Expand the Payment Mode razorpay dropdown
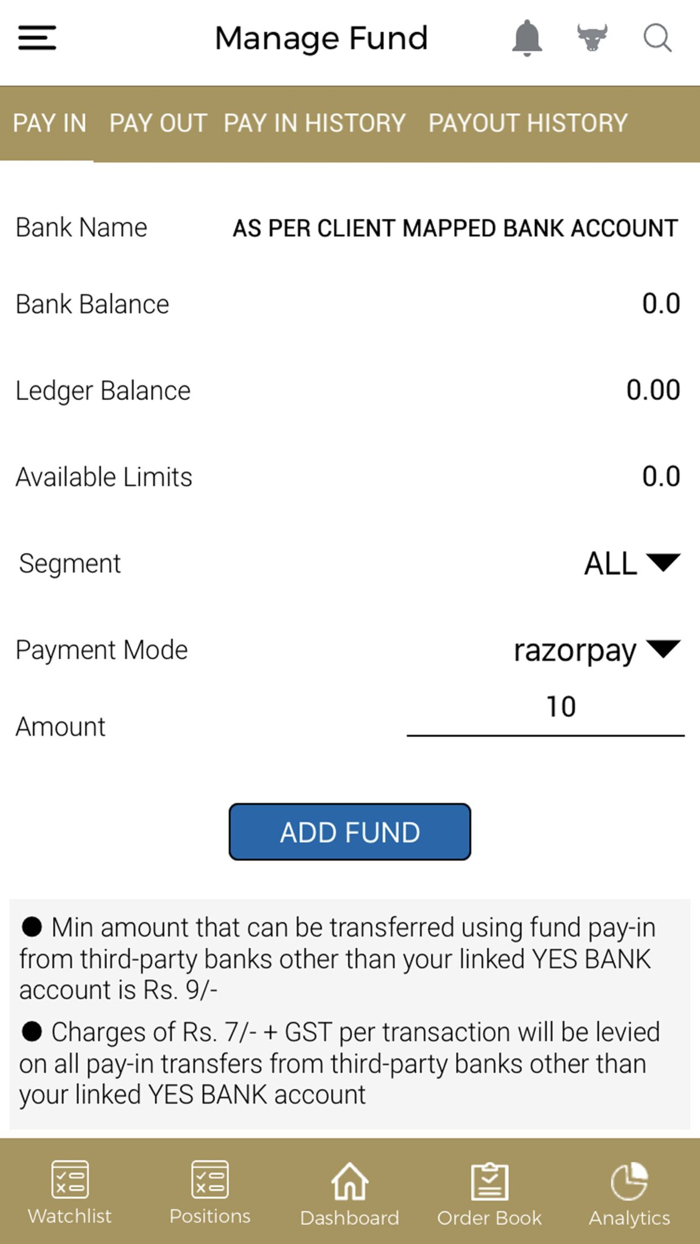The width and height of the screenshot is (700, 1244). click(x=597, y=651)
